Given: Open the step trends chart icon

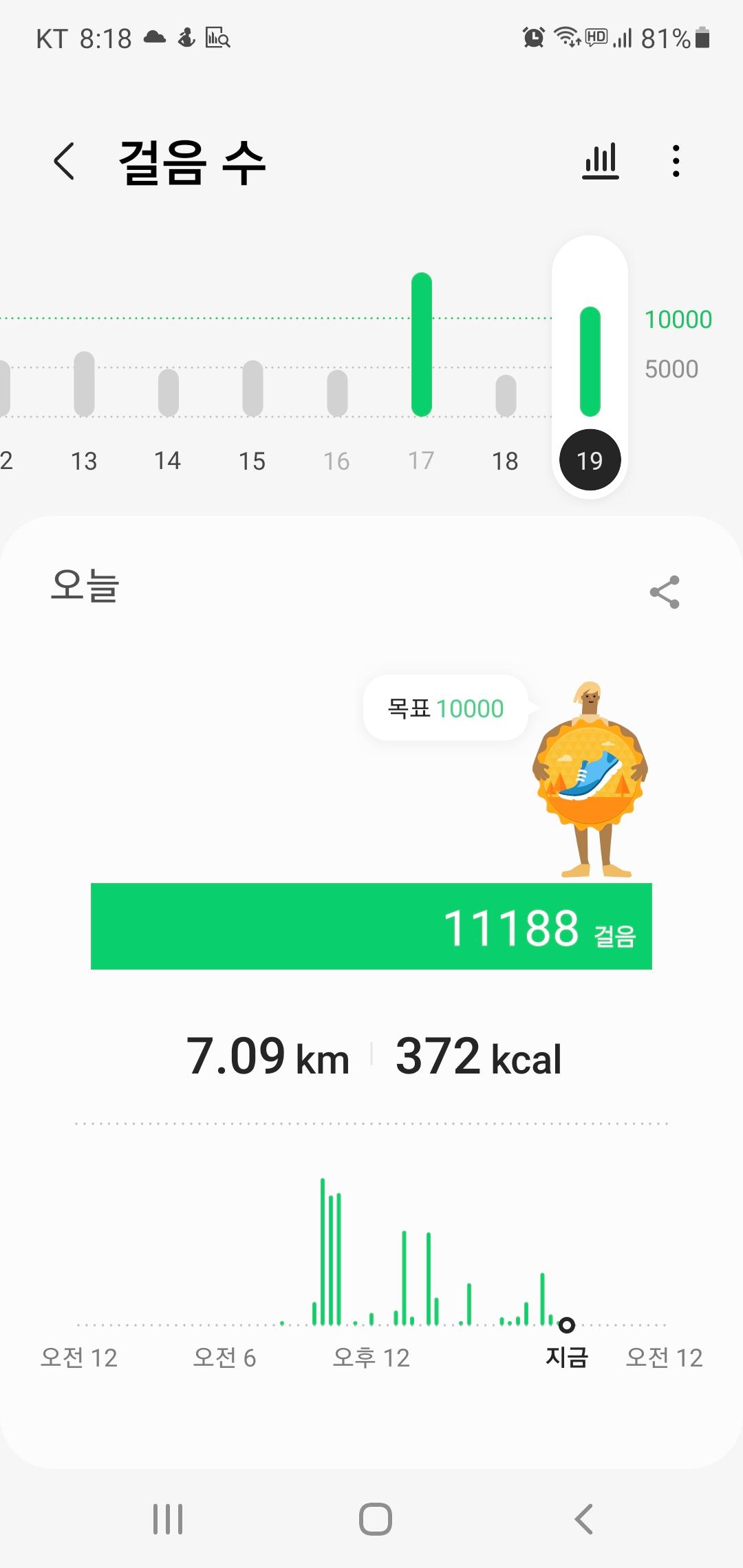Looking at the screenshot, I should pos(601,162).
